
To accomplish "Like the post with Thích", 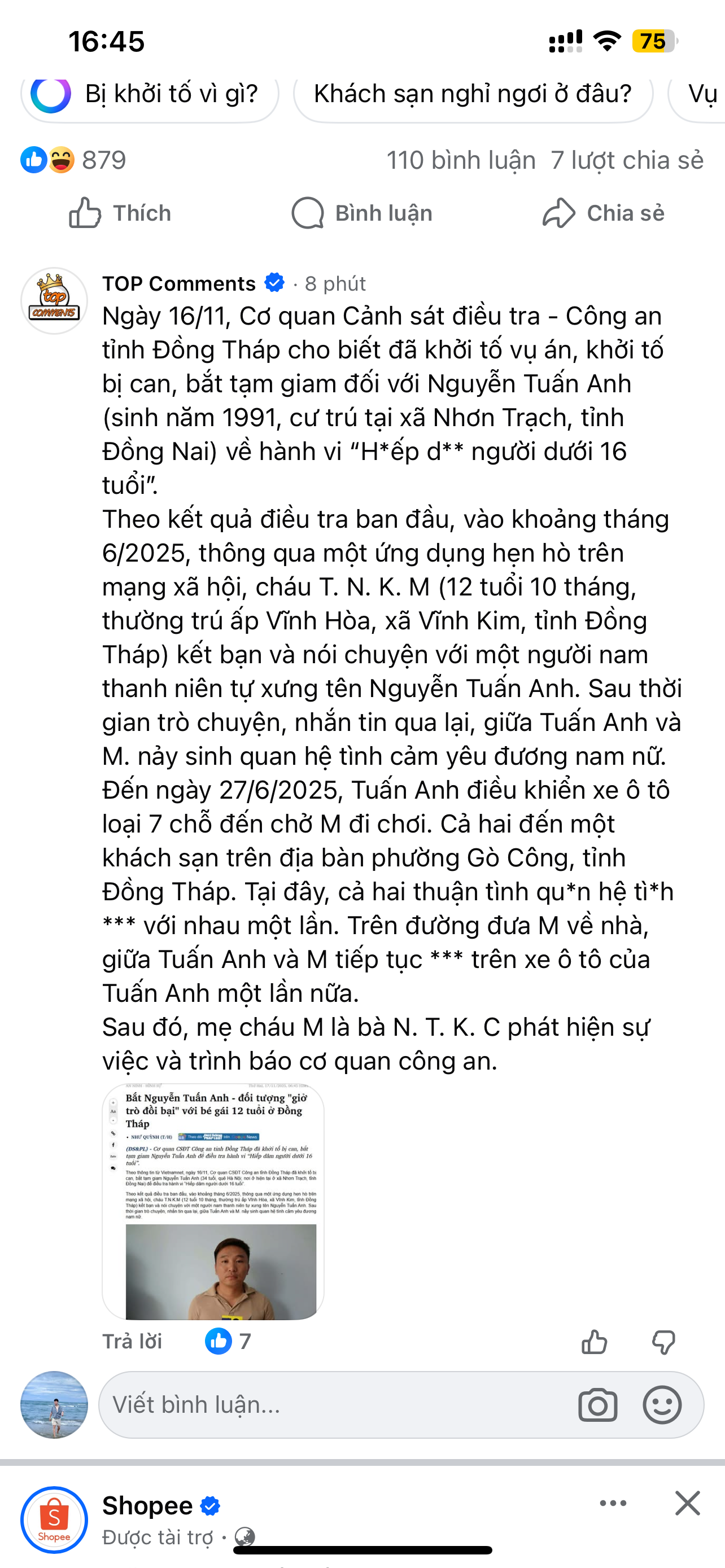I will [120, 213].
